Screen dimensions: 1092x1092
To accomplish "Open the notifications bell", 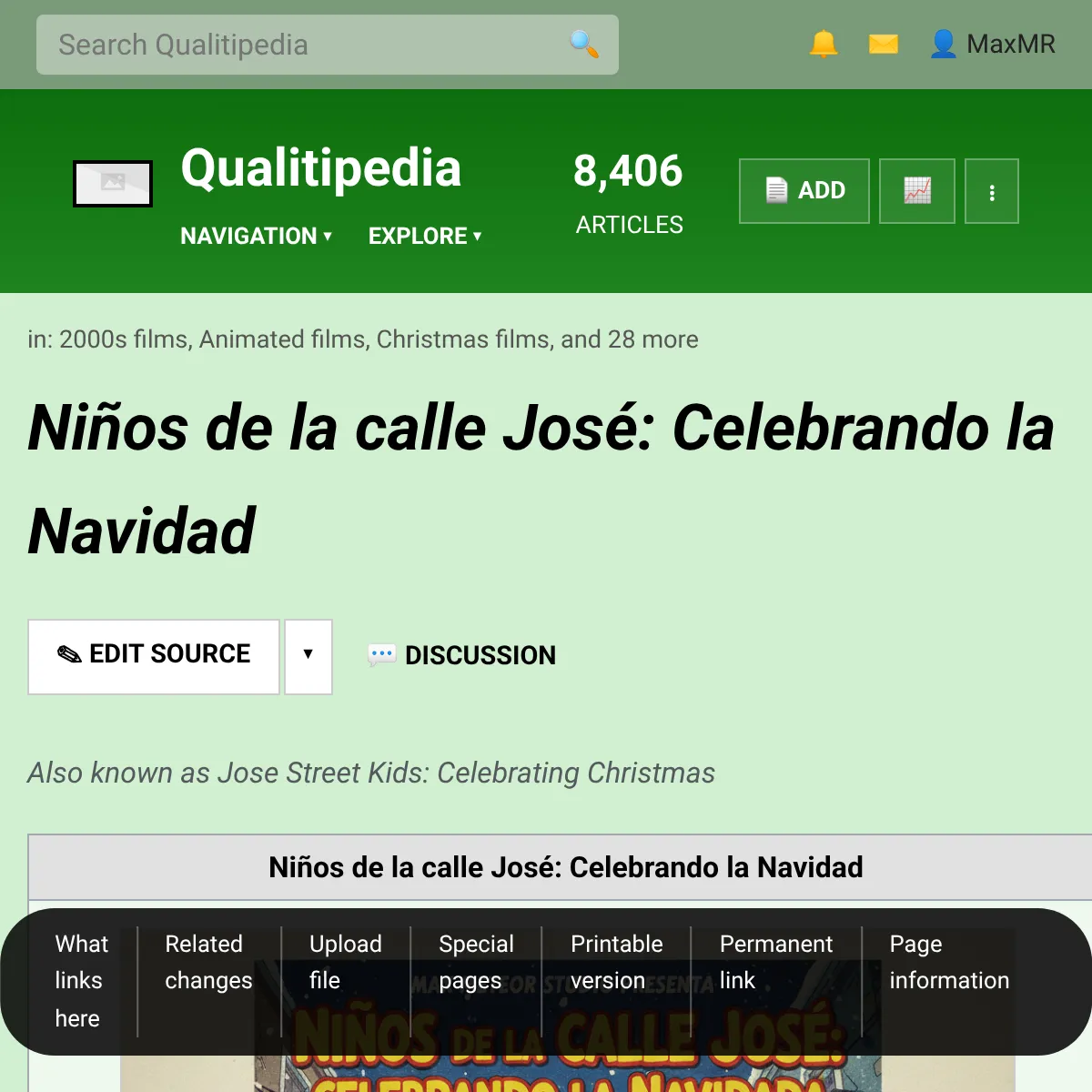I will 824,44.
